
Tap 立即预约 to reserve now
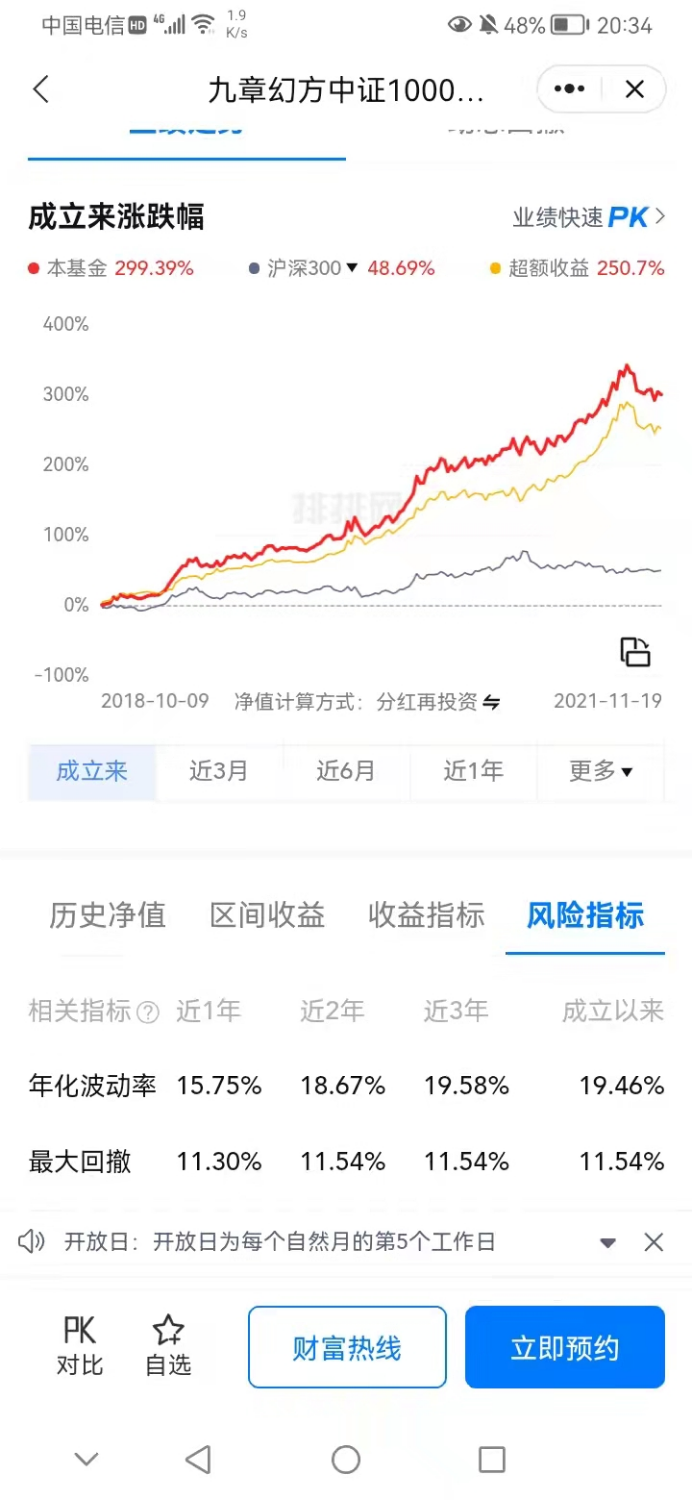(x=564, y=1348)
